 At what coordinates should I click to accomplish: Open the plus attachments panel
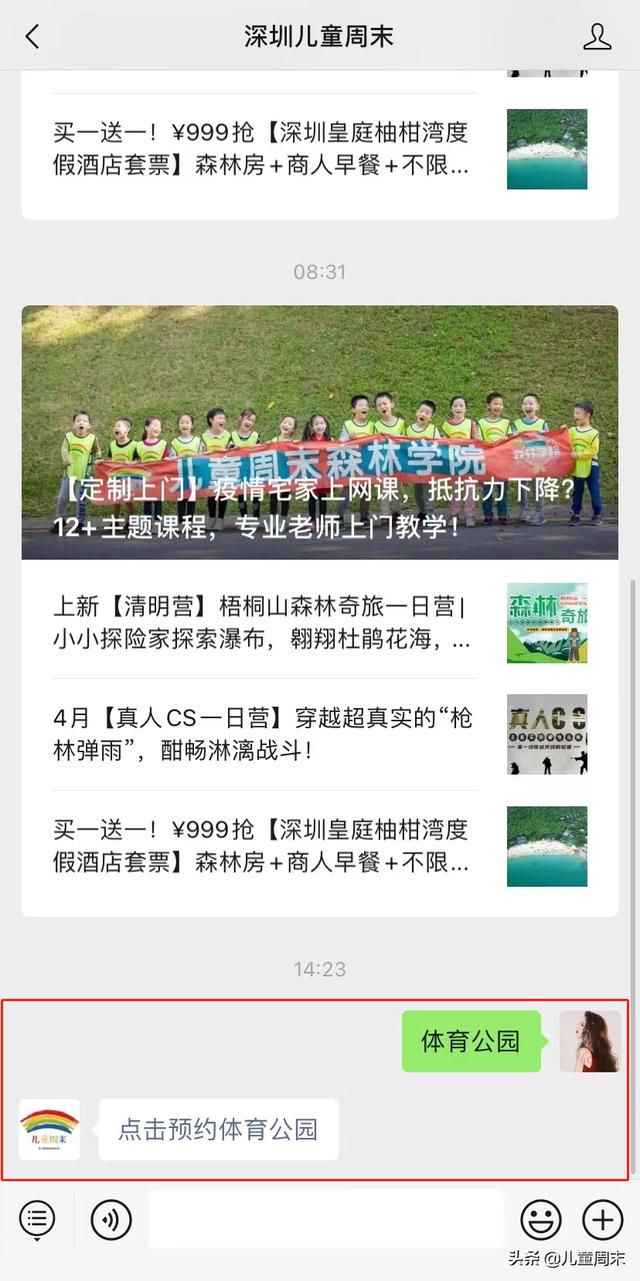click(x=602, y=1219)
